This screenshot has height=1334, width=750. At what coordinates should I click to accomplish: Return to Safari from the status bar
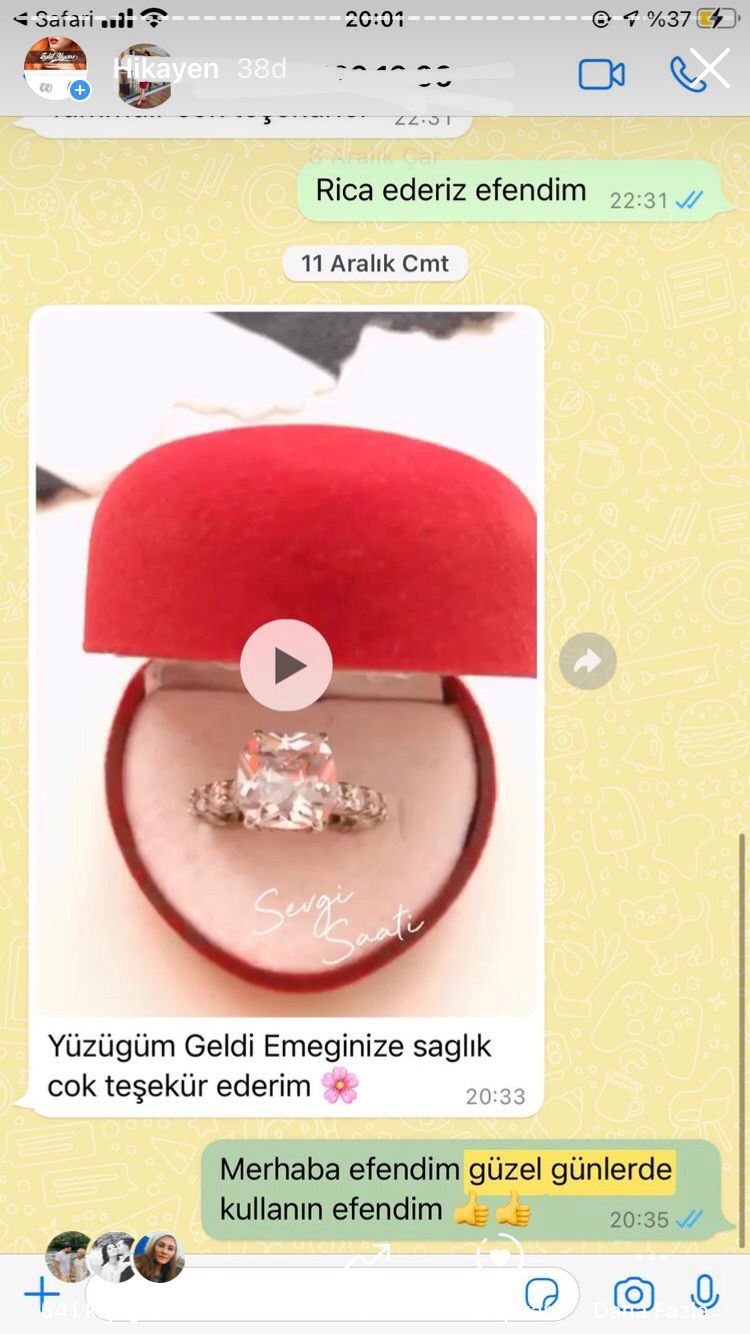click(52, 18)
